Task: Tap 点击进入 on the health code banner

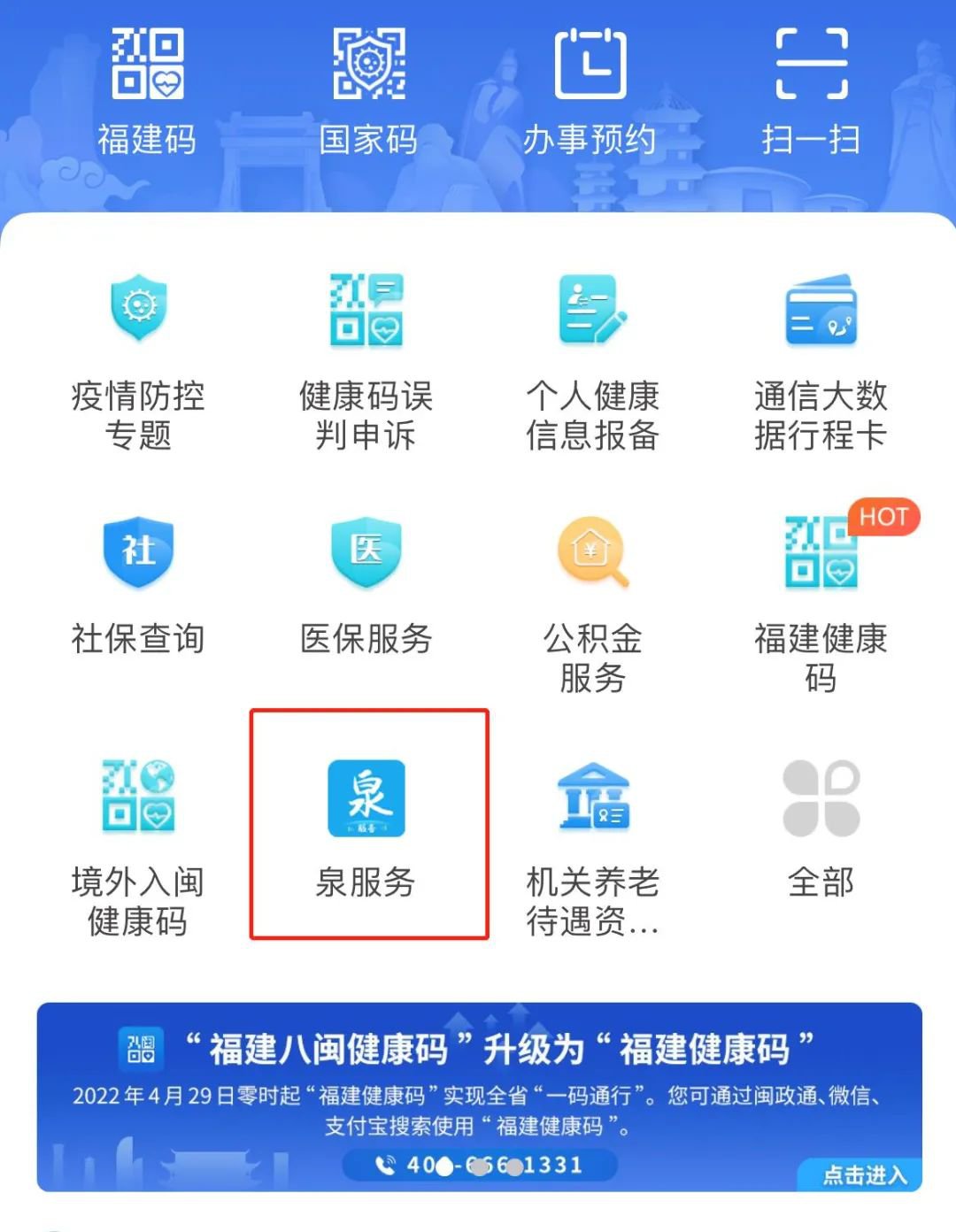Action: [x=863, y=1174]
